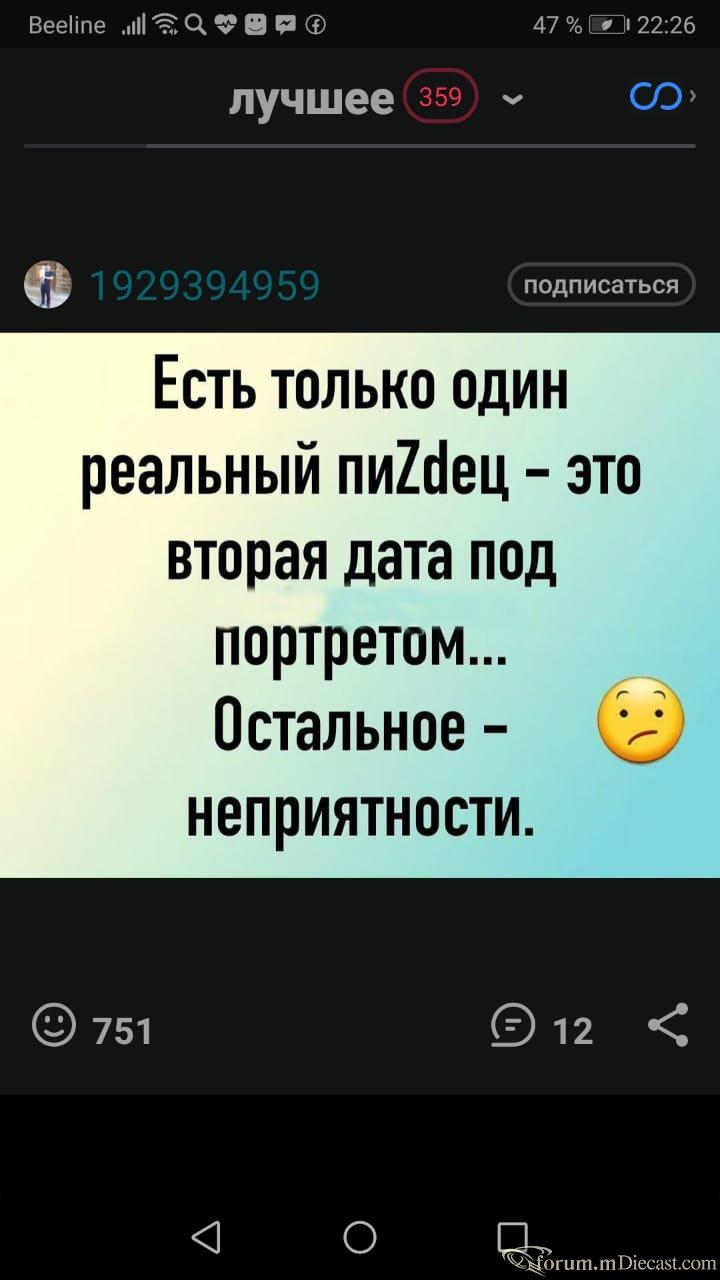Expand the лучшее feed dropdown
The image size is (720, 1280).
coord(514,99)
